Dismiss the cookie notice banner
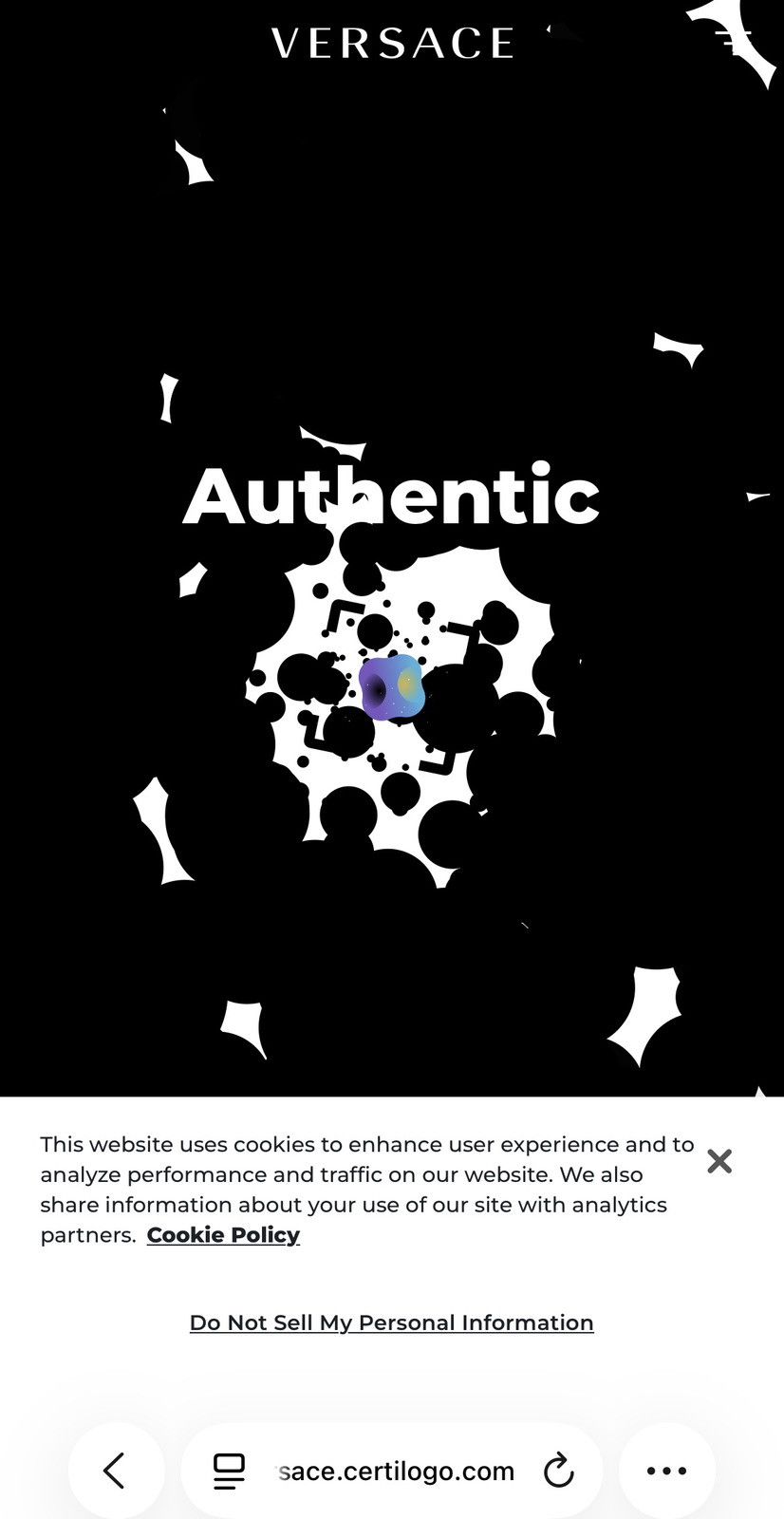This screenshot has height=1519, width=784. [x=719, y=1160]
